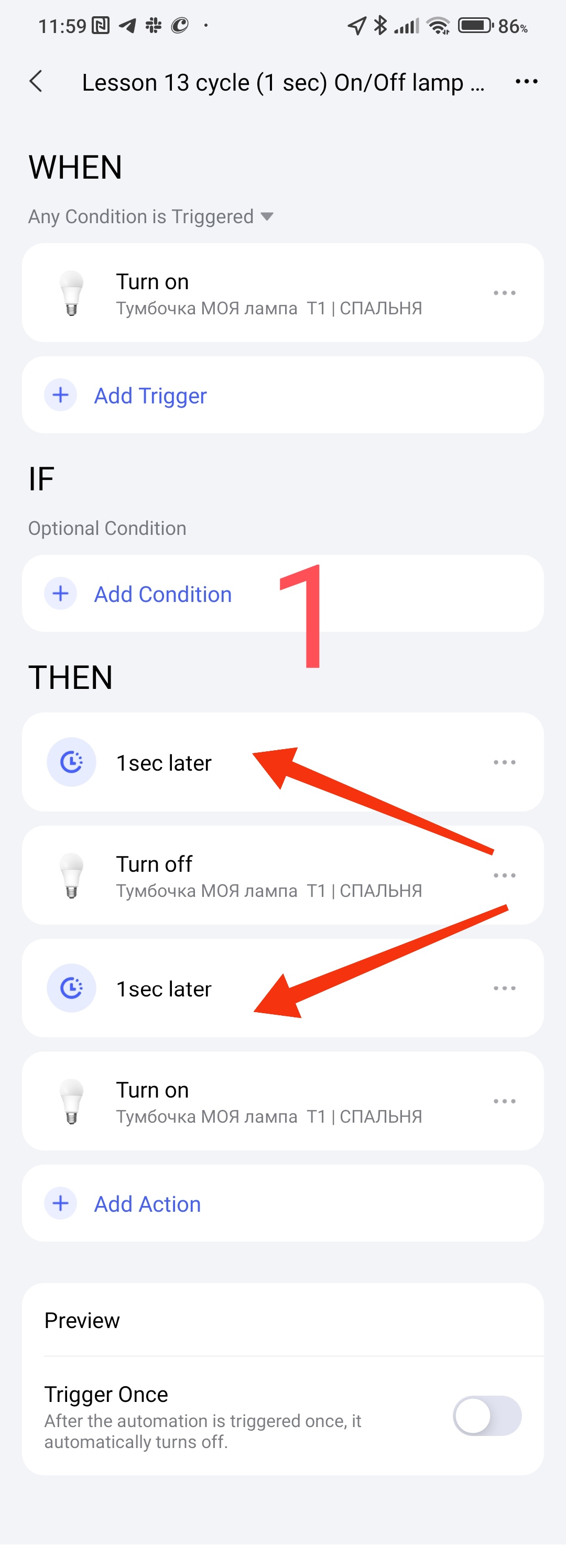Go back from the automation editor
The width and height of the screenshot is (566, 1568).
[x=37, y=81]
